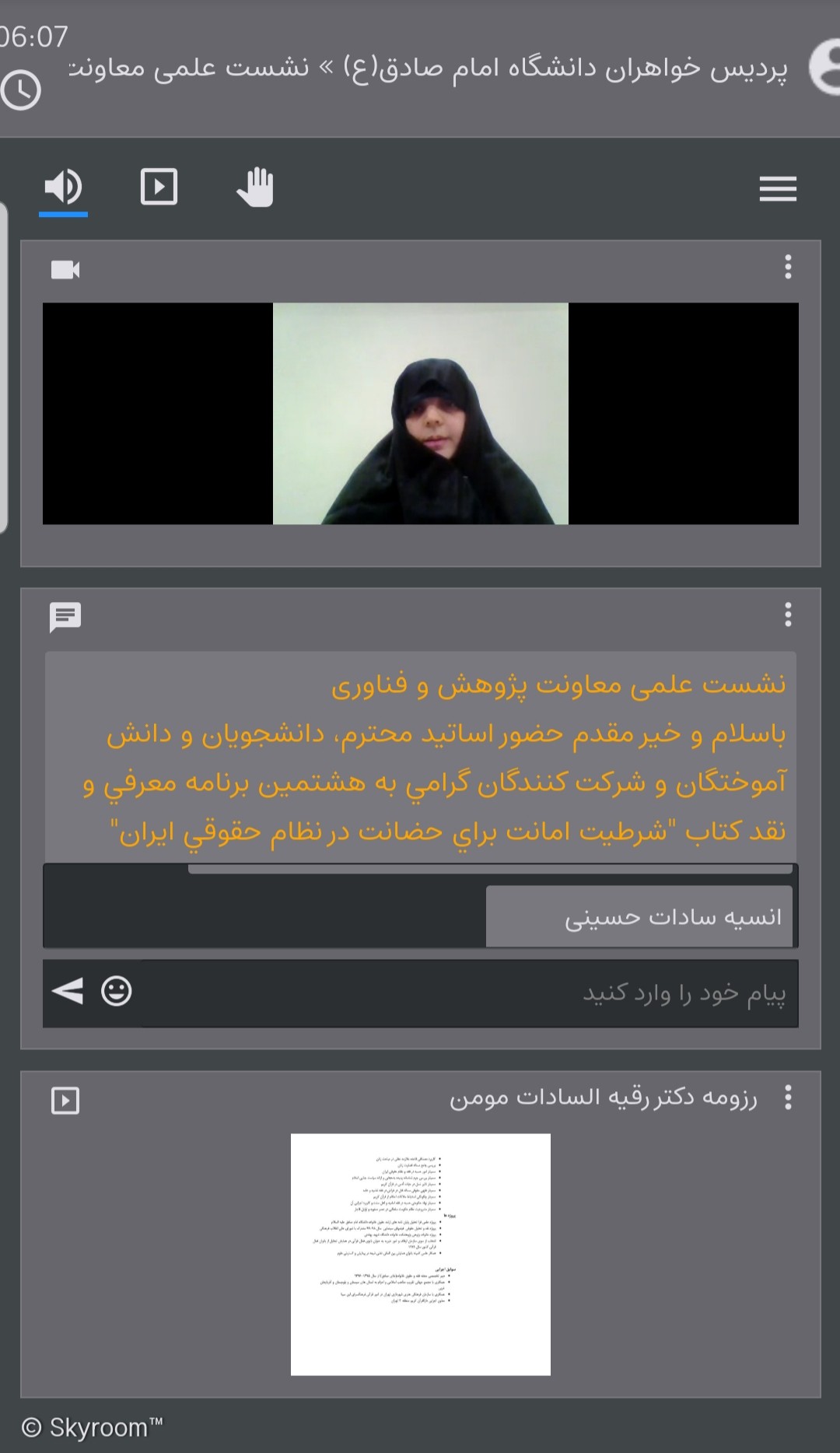Open the media playback toolbar icon
This screenshot has height=1453, width=840.
[159, 187]
